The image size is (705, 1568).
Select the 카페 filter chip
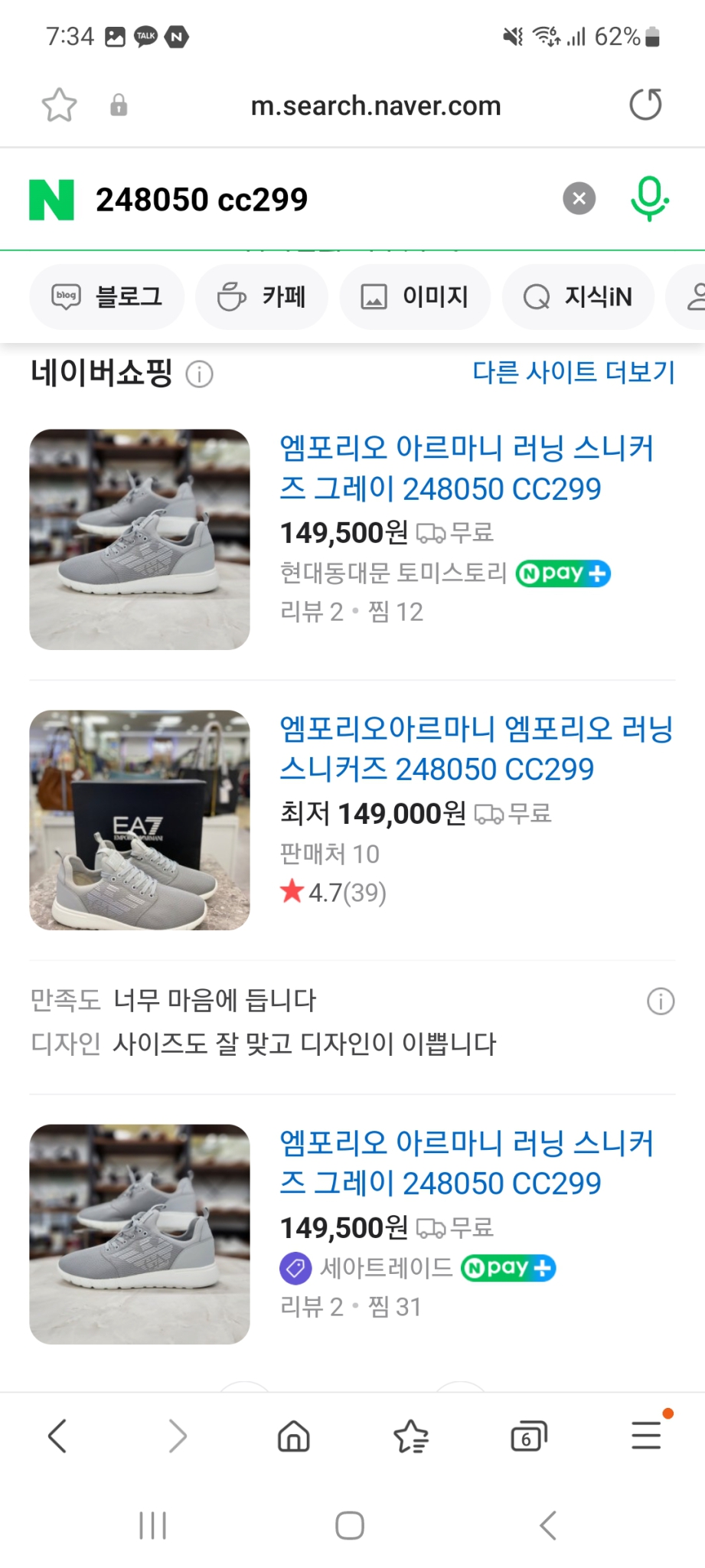coord(261,297)
